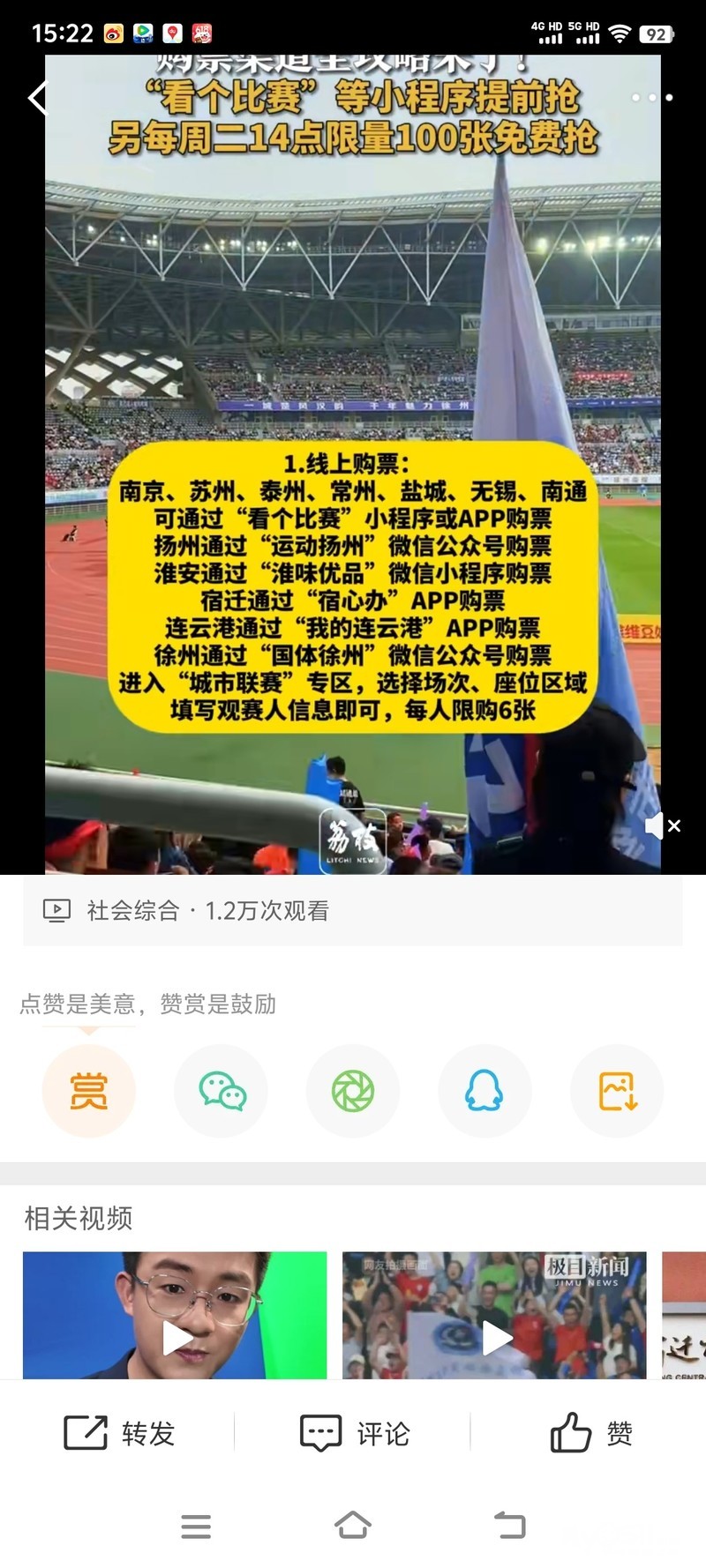Unmute the video sound

[663, 826]
